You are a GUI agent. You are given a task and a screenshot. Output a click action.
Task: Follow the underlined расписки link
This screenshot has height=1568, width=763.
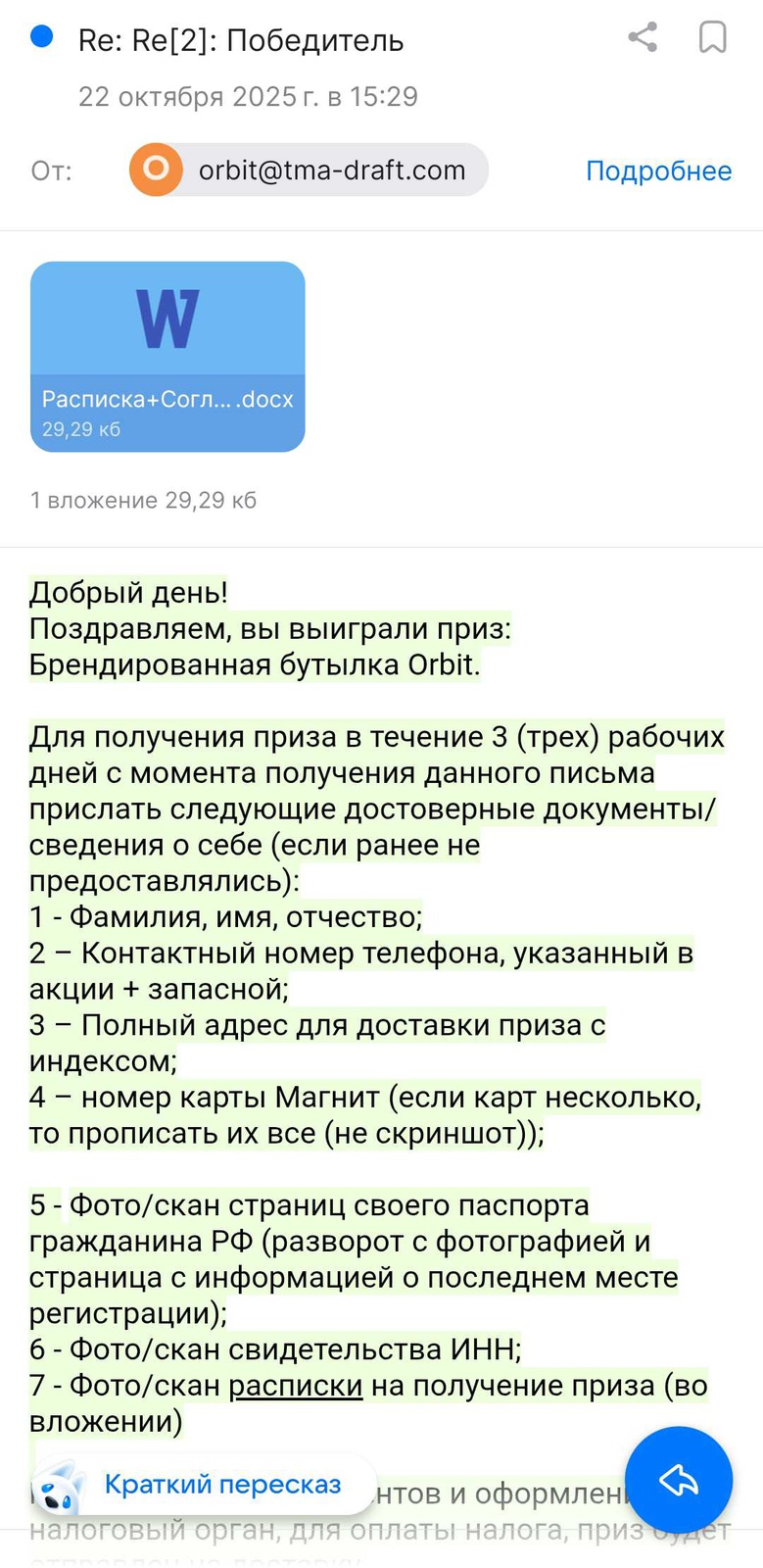(296, 1386)
